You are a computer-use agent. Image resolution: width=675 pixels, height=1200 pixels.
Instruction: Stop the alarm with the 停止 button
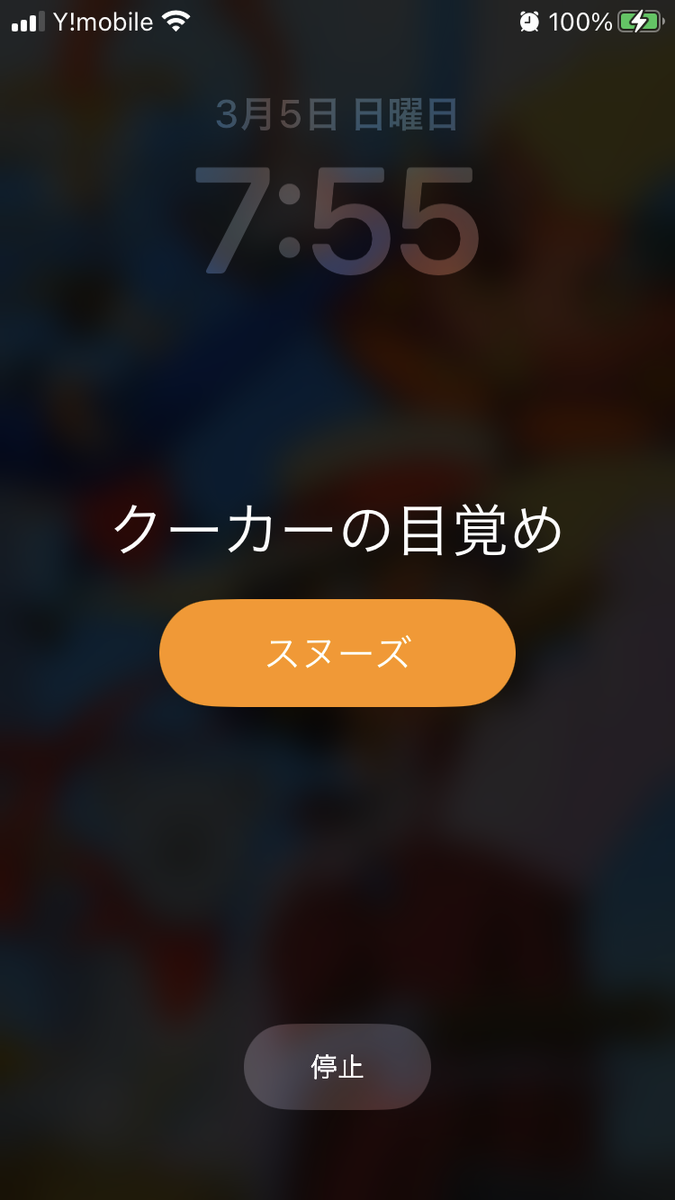pos(337,1066)
